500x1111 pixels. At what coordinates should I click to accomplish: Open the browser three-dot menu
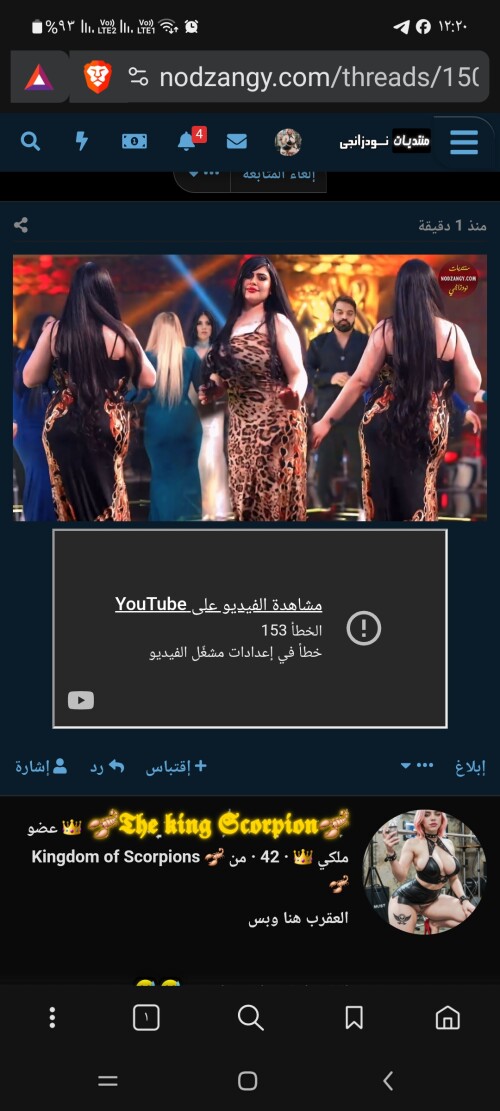pos(52,1018)
